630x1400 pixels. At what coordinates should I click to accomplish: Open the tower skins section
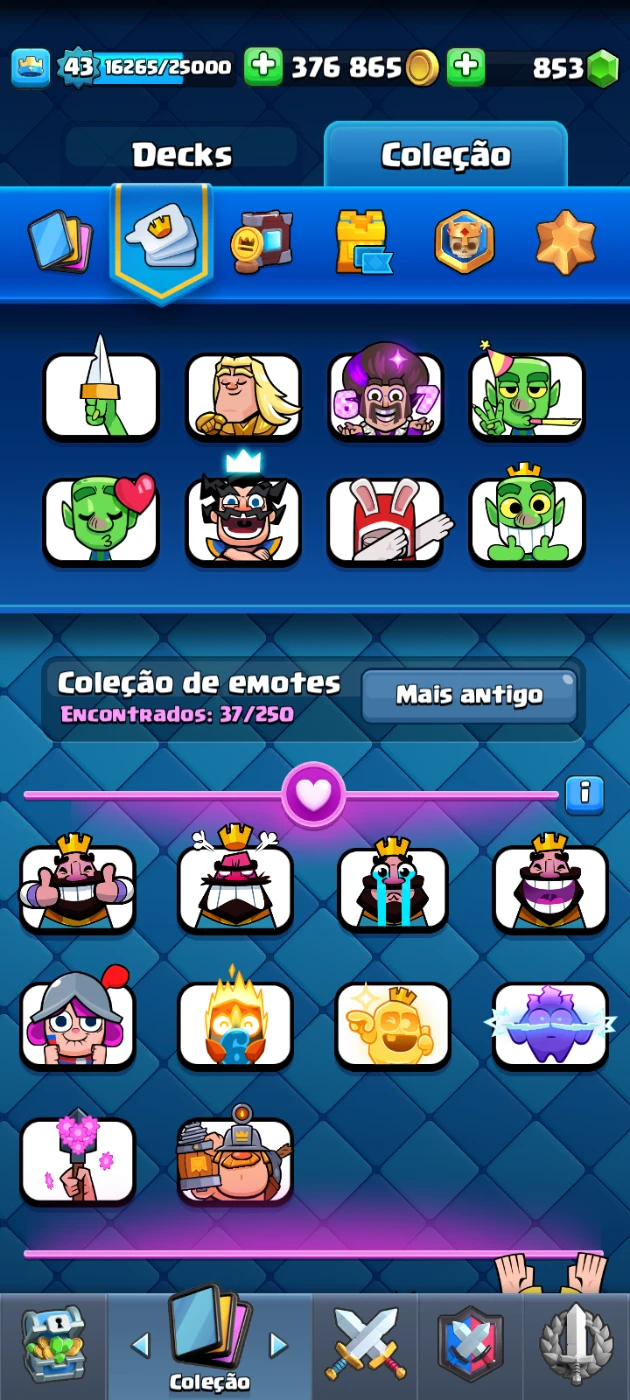pyautogui.click(x=362, y=242)
